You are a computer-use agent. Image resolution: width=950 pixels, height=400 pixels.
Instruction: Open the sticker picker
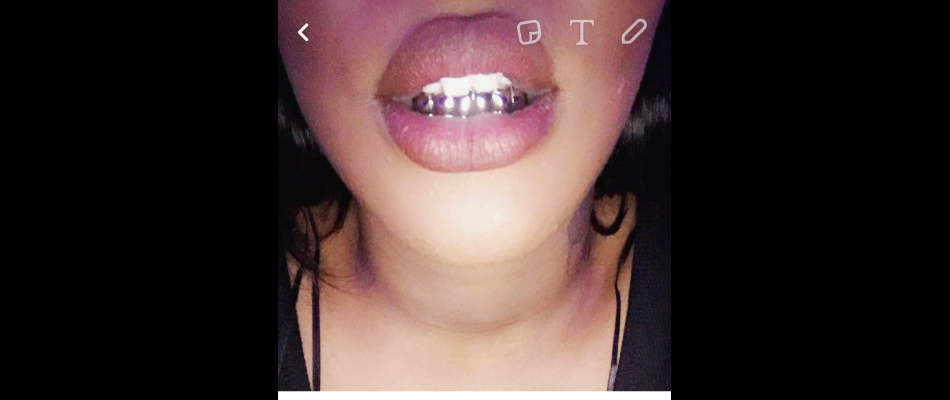(x=529, y=32)
